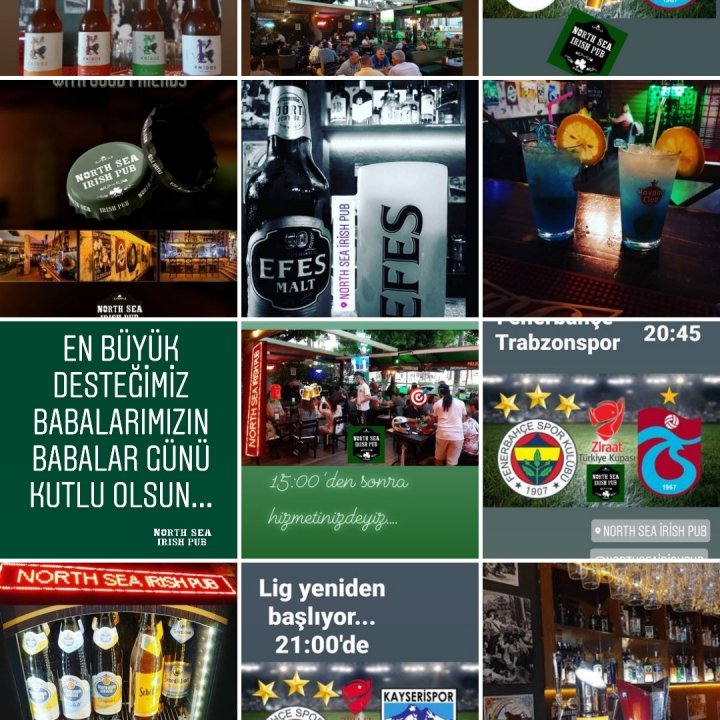The height and width of the screenshot is (720, 720).
Task: Open the North Sea bottle cap post
Action: [x=118, y=198]
